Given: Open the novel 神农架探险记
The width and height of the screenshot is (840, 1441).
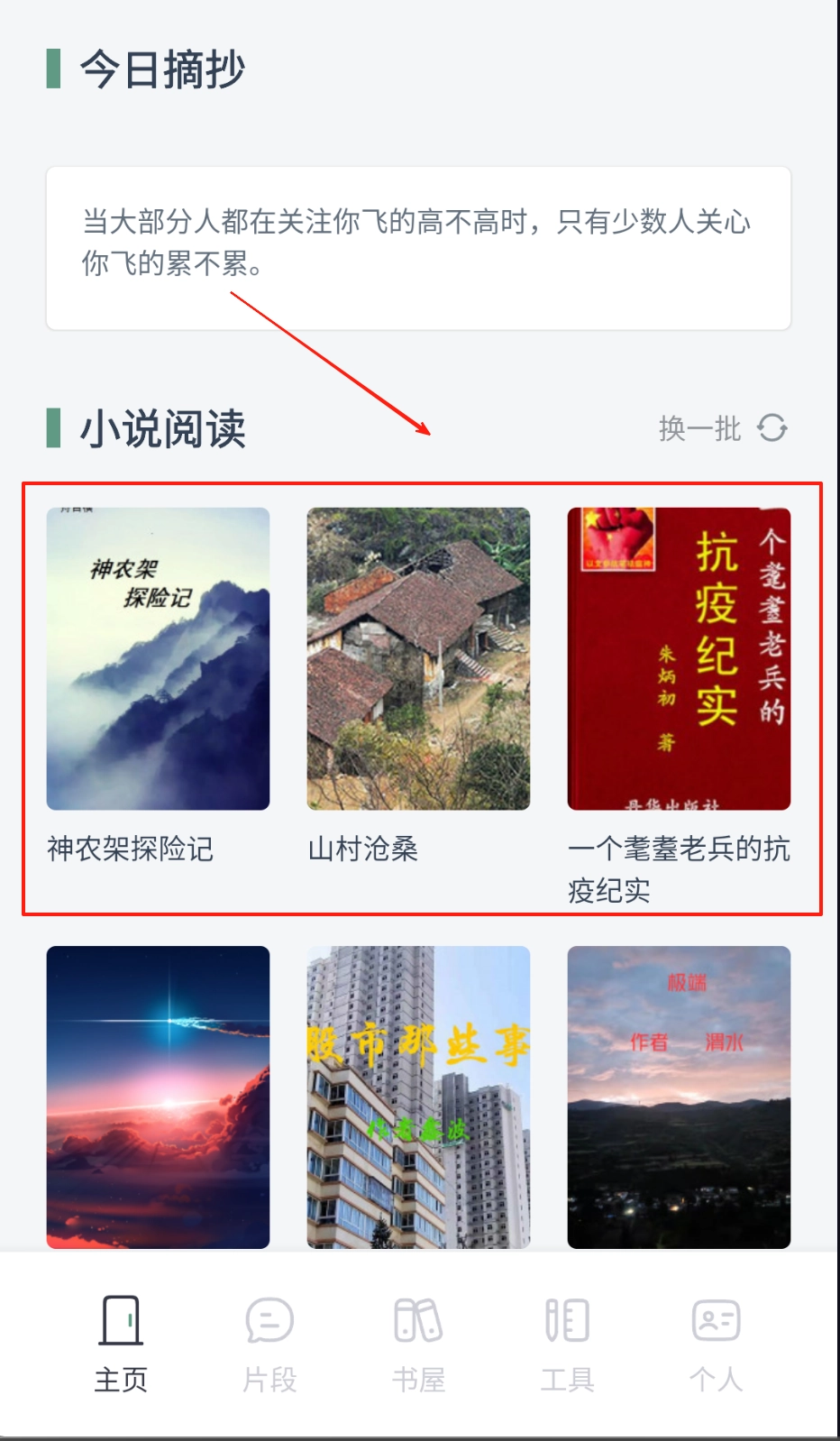Looking at the screenshot, I should coord(158,659).
